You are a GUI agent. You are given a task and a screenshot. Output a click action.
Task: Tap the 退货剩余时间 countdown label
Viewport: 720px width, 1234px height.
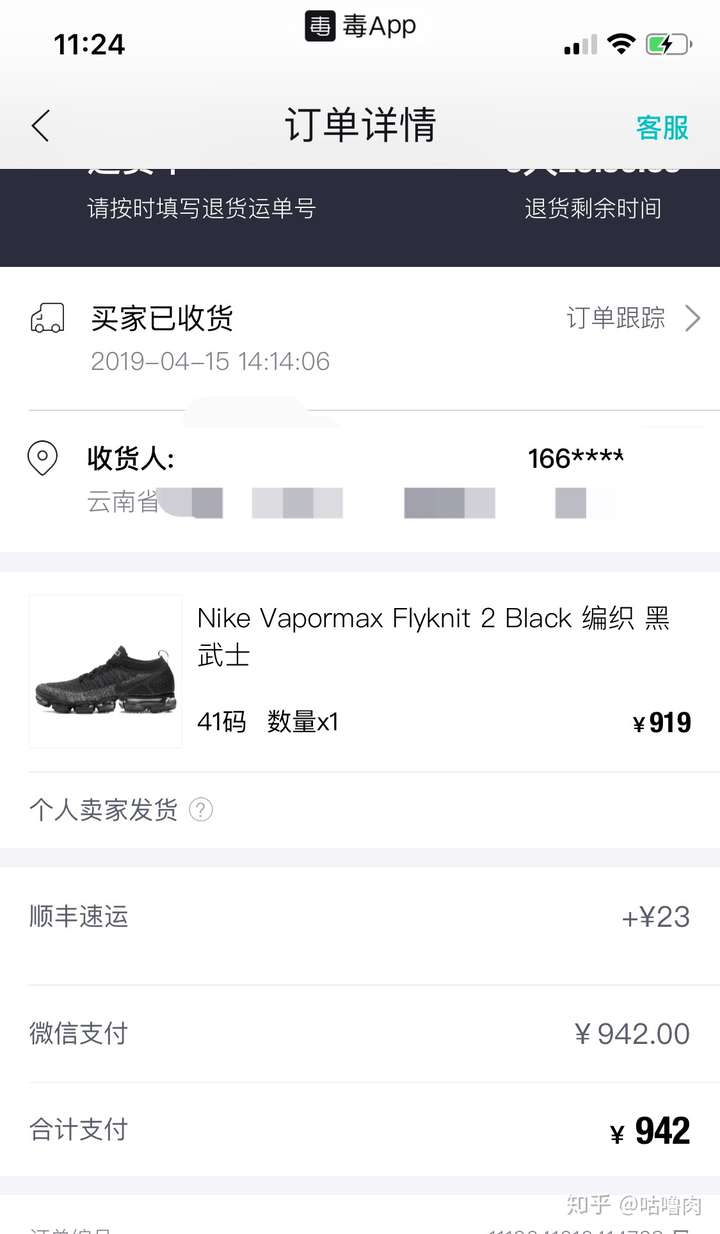[x=592, y=208]
